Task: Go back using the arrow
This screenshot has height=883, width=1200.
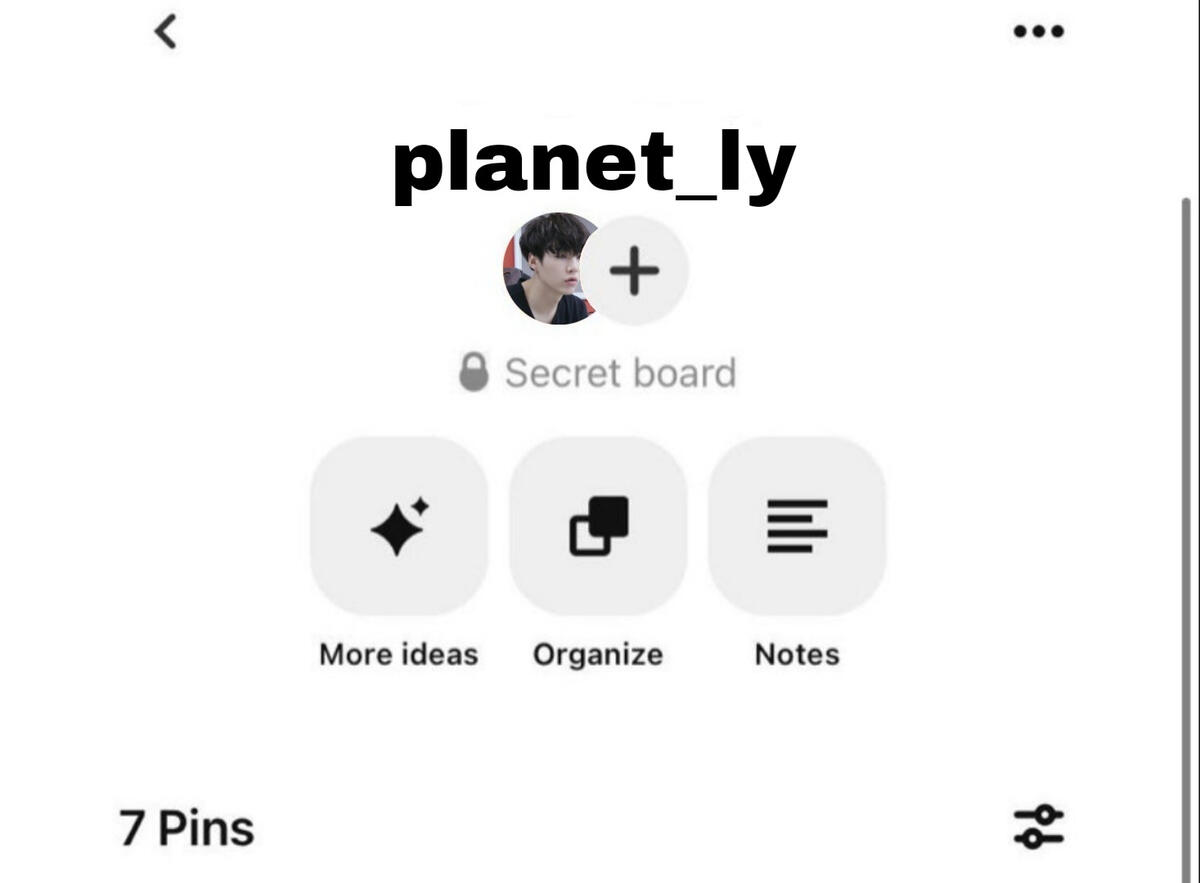Action: (x=165, y=32)
